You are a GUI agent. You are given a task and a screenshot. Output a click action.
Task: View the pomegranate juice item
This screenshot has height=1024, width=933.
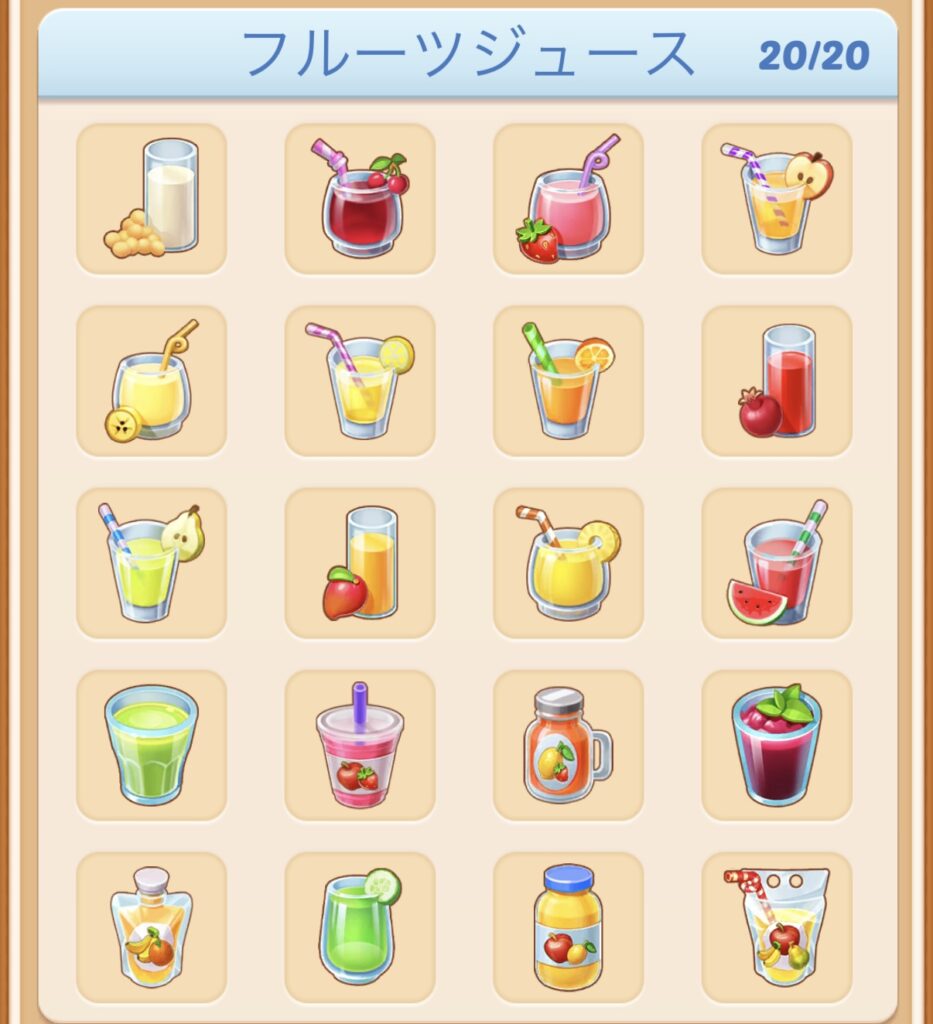777,381
